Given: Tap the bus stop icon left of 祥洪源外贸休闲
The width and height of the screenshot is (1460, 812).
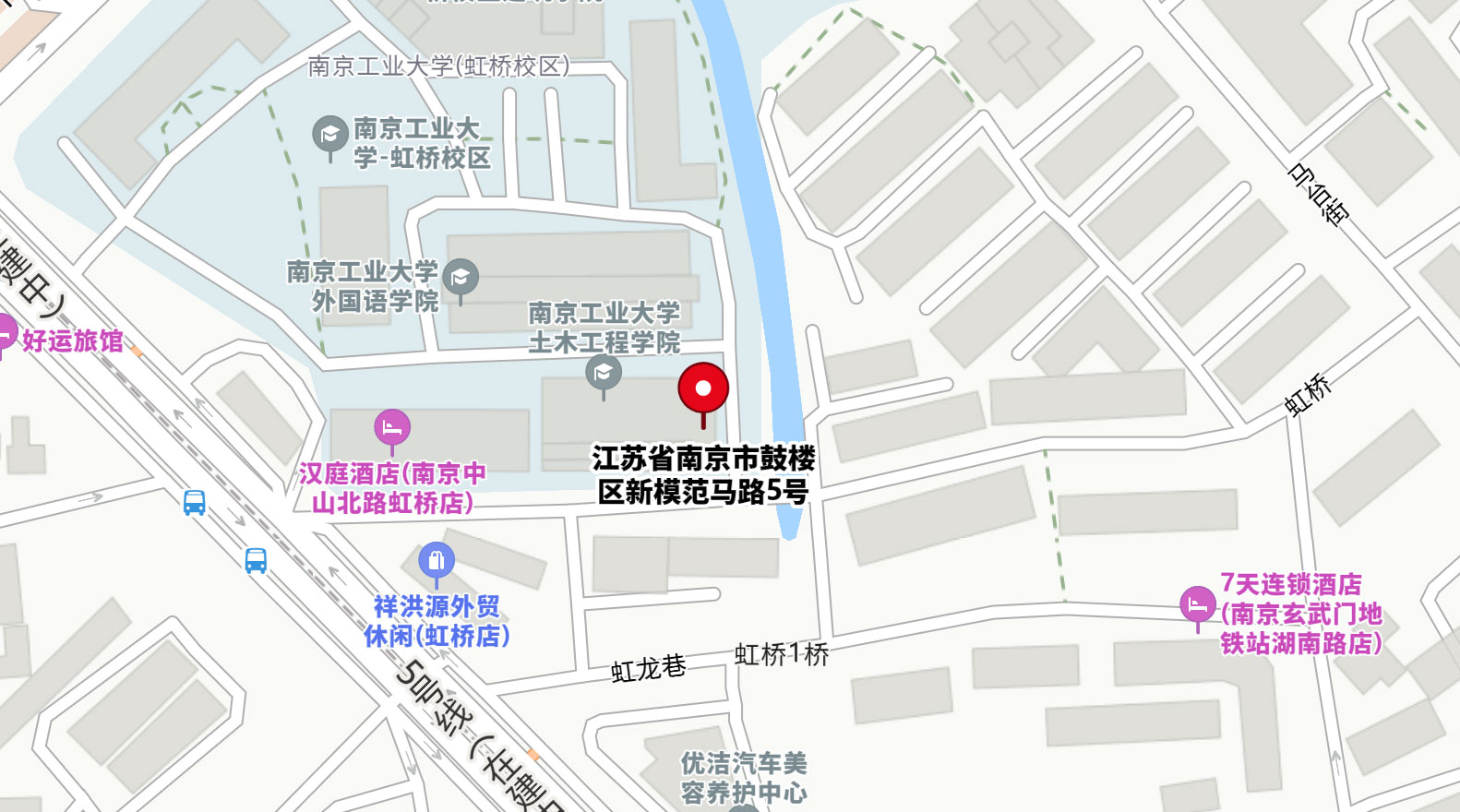Looking at the screenshot, I should point(256,561).
